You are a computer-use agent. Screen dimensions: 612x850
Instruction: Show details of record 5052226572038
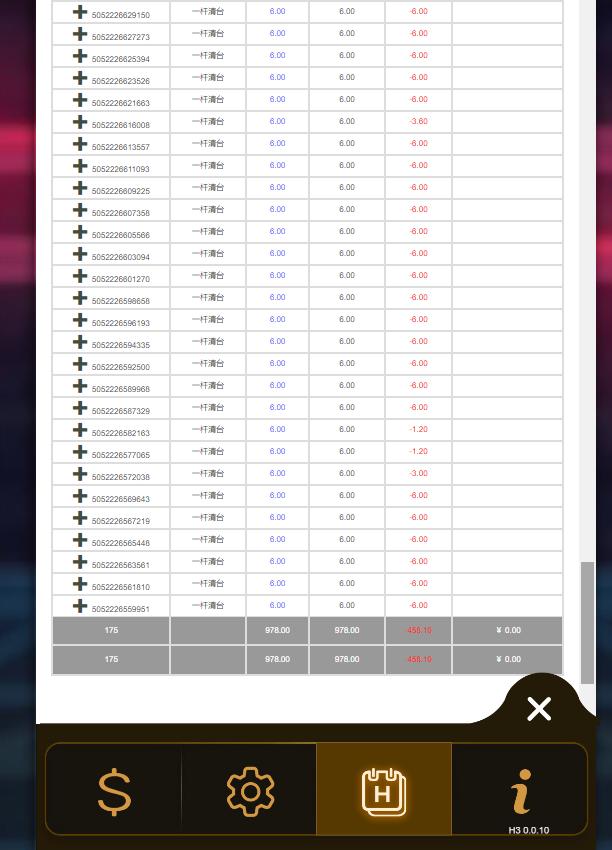[80, 474]
